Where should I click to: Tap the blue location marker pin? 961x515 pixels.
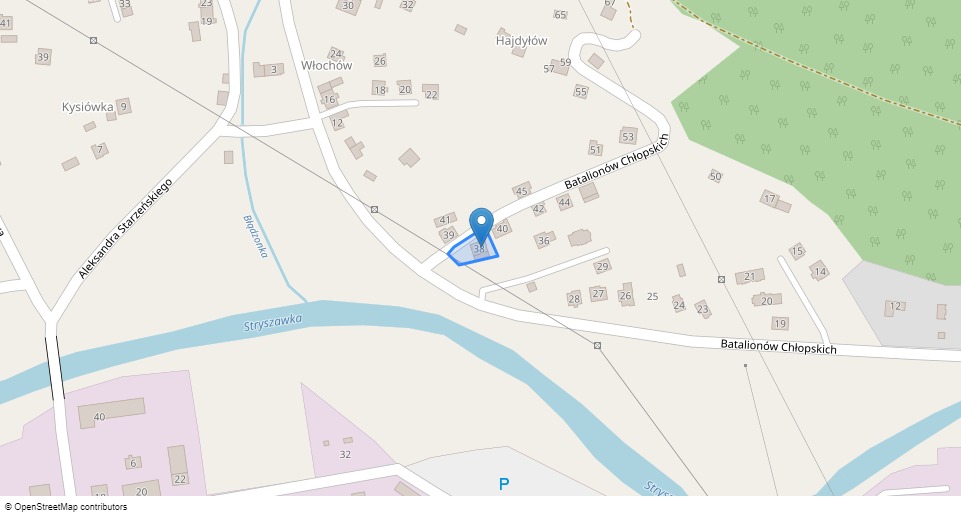[481, 224]
